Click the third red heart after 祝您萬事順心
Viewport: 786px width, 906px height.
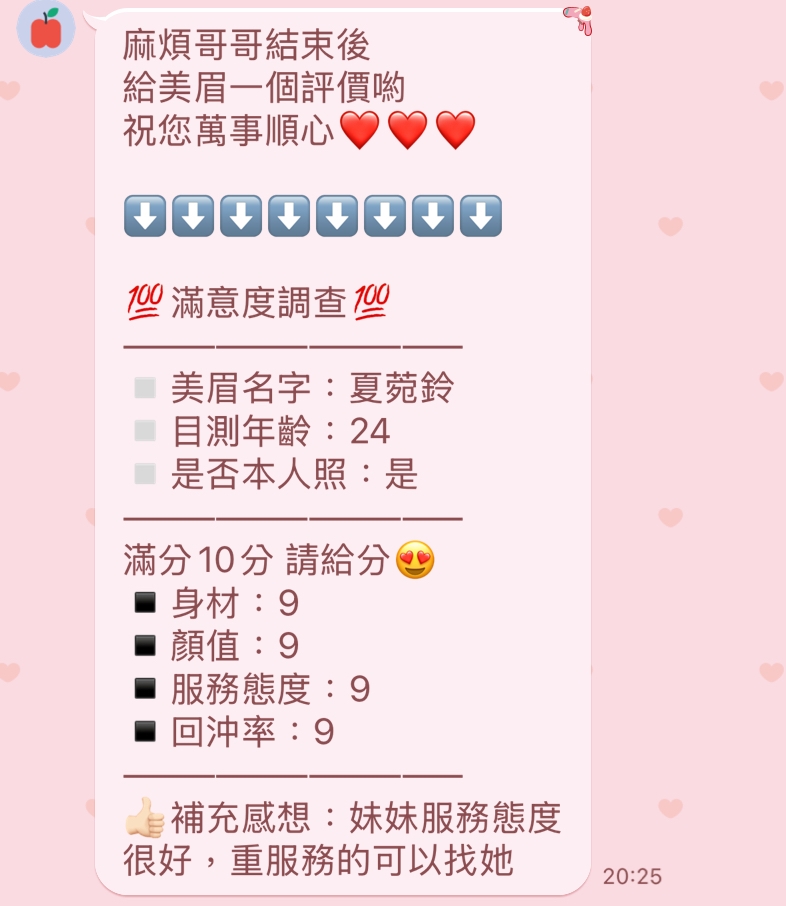tap(457, 129)
